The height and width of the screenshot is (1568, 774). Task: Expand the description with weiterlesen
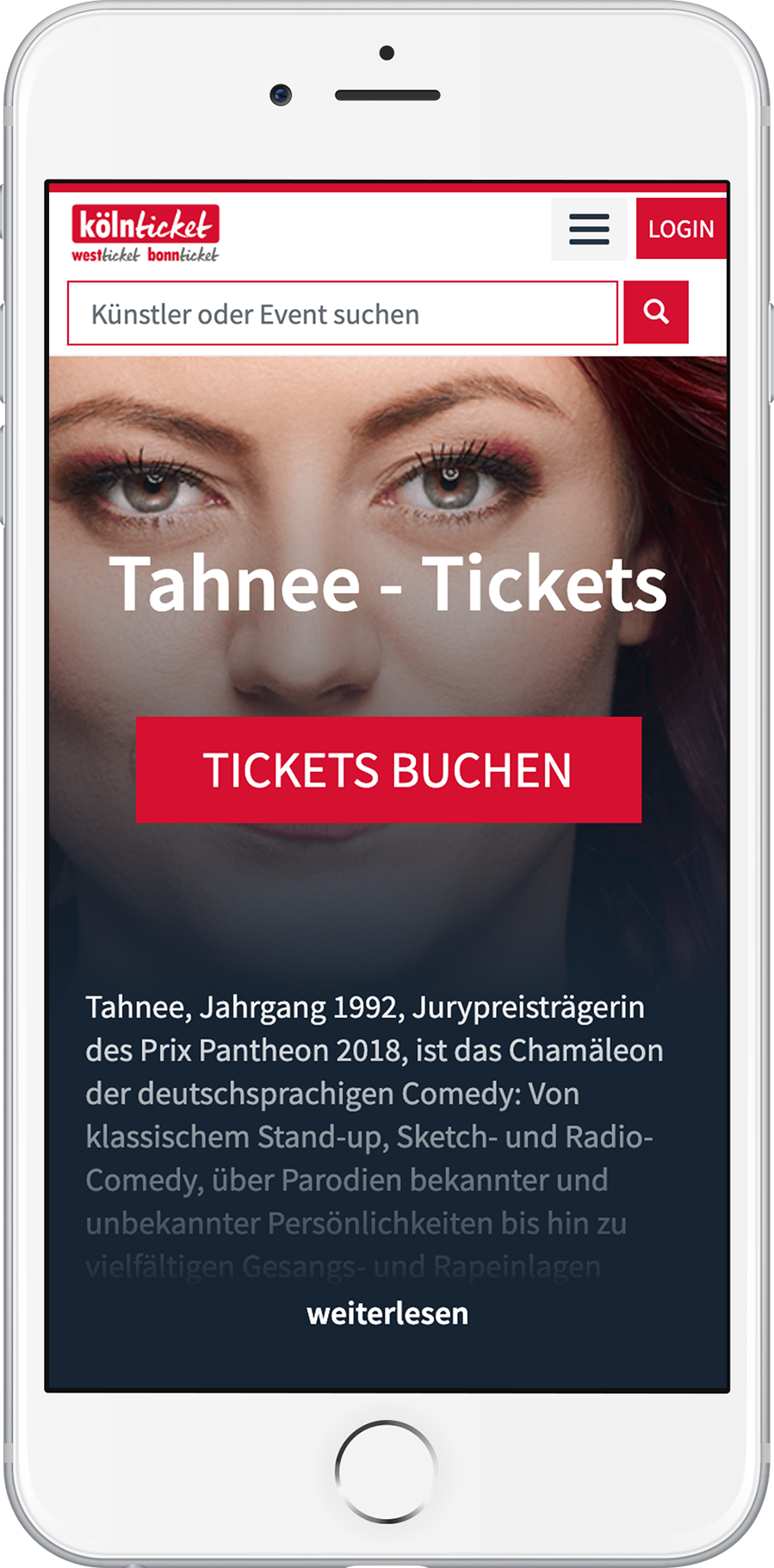pyautogui.click(x=387, y=1314)
